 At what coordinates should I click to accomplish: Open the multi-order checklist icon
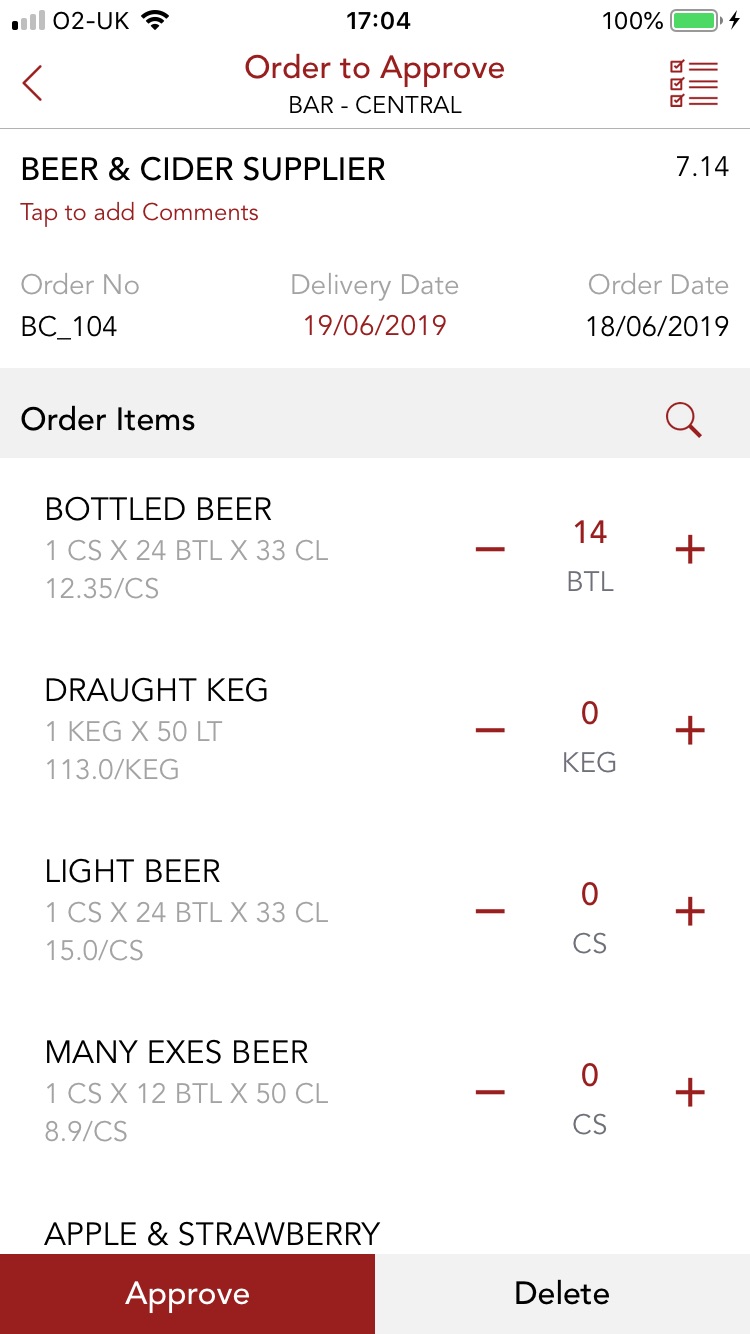click(694, 84)
